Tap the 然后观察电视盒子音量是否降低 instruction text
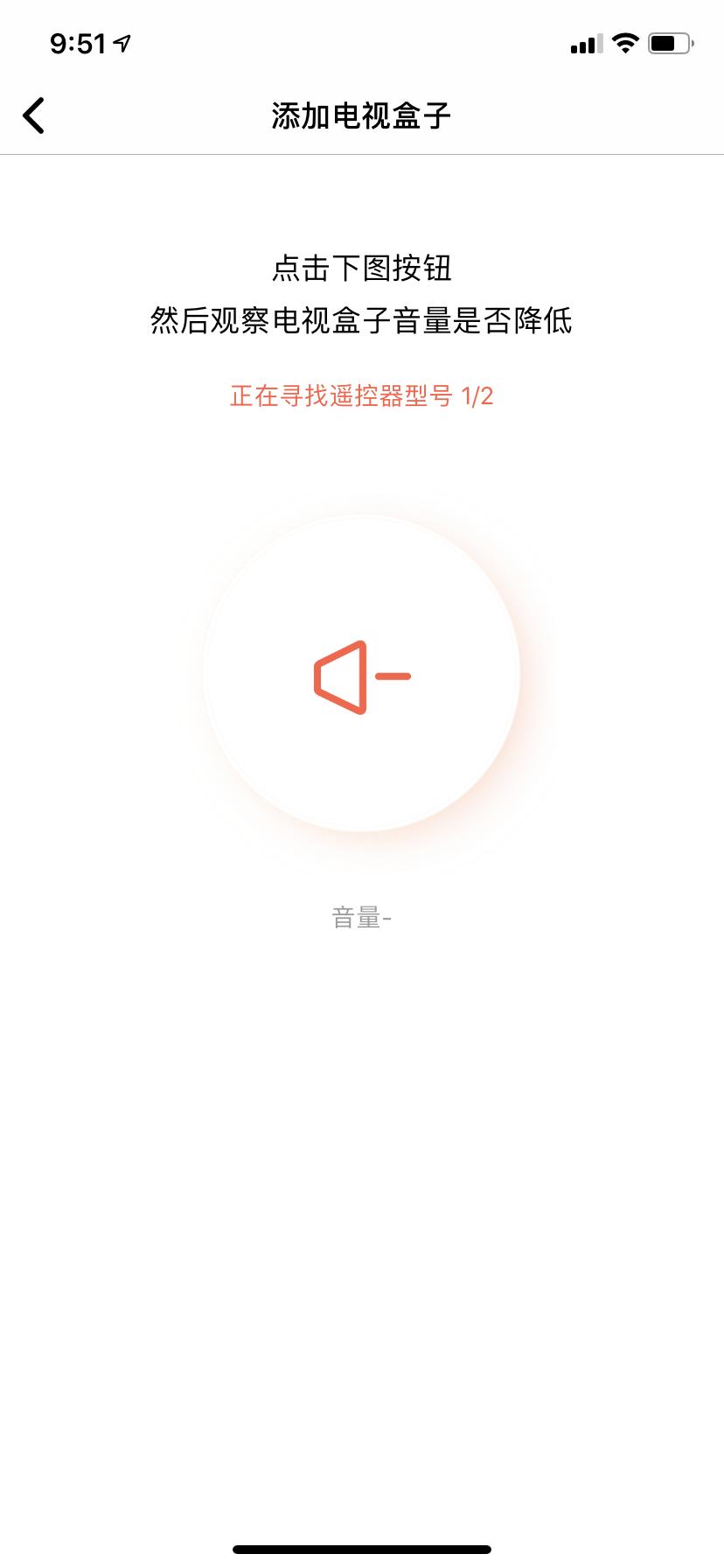Image resolution: width=724 pixels, height=1568 pixels. 361,320
